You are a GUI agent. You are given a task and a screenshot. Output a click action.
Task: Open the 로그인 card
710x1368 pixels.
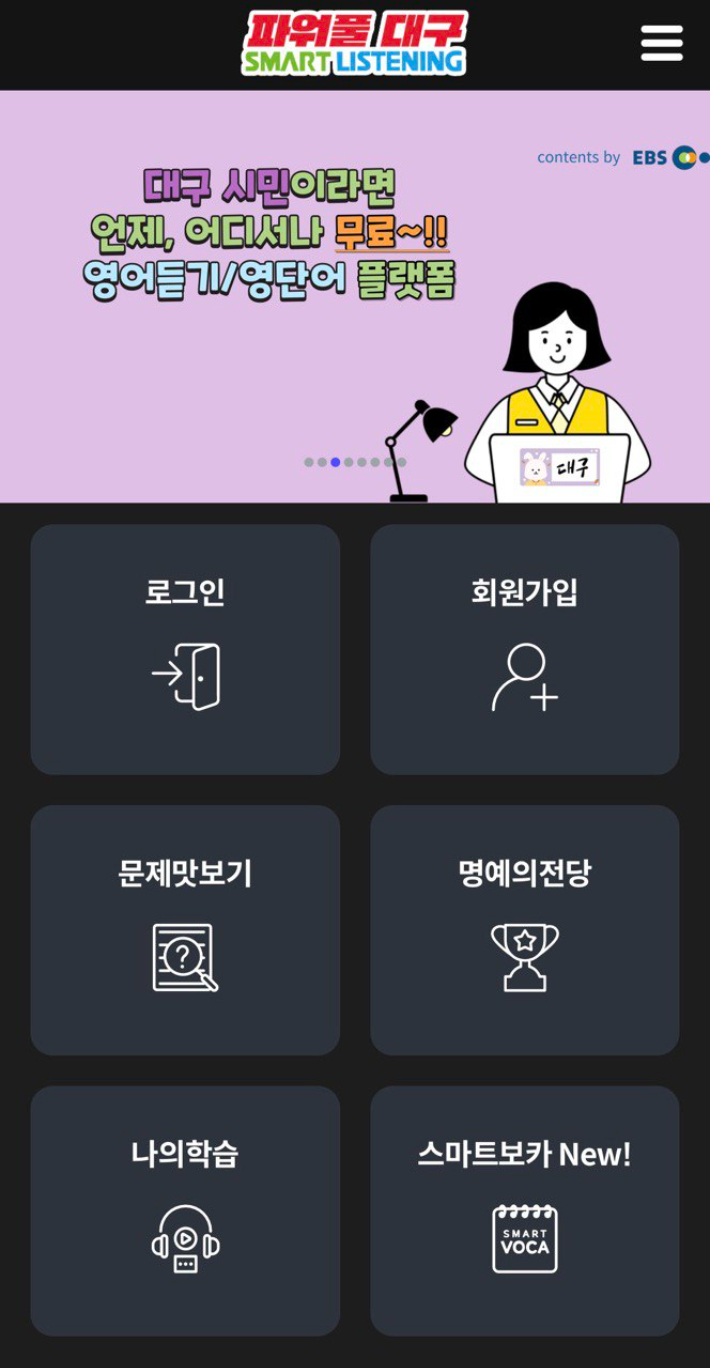185,649
